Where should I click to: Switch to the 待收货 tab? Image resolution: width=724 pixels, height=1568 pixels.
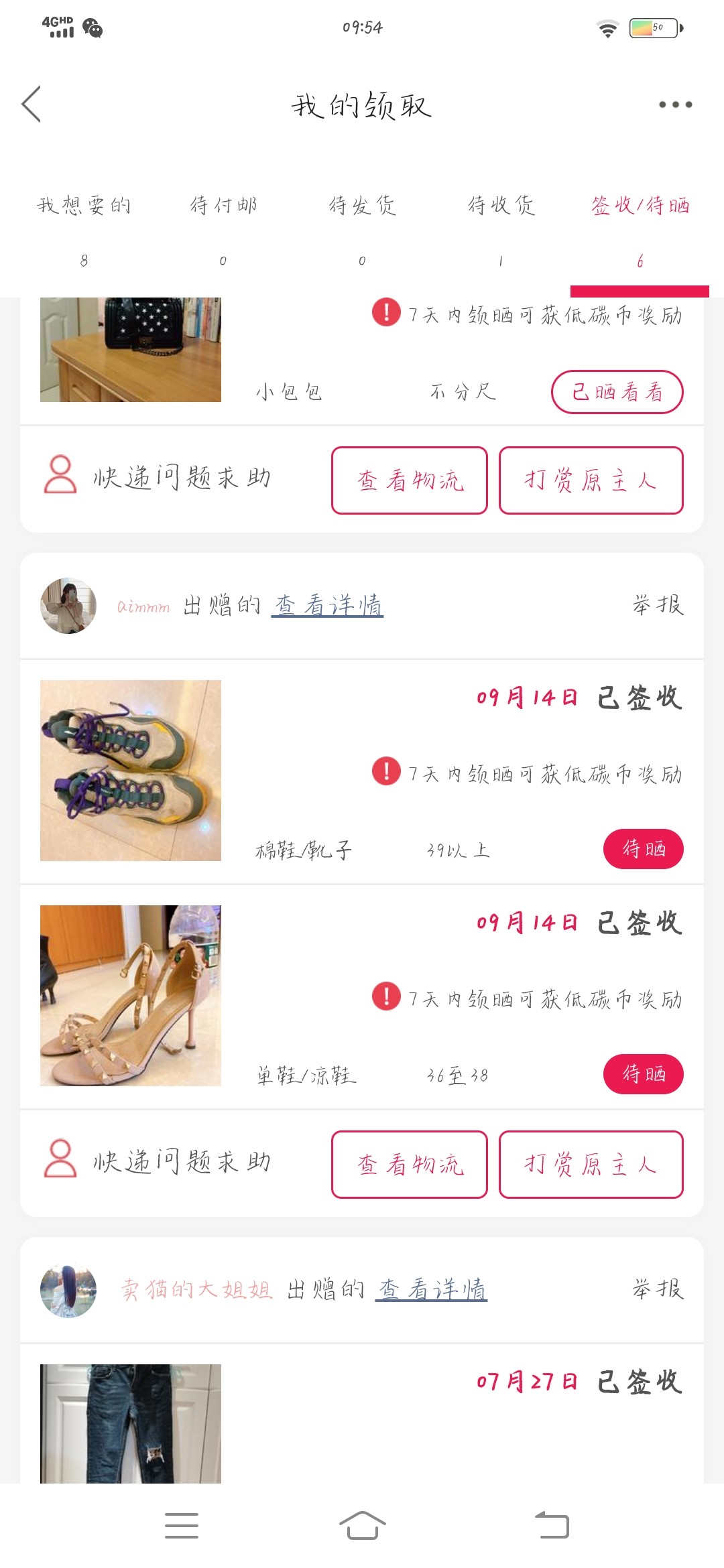click(501, 228)
